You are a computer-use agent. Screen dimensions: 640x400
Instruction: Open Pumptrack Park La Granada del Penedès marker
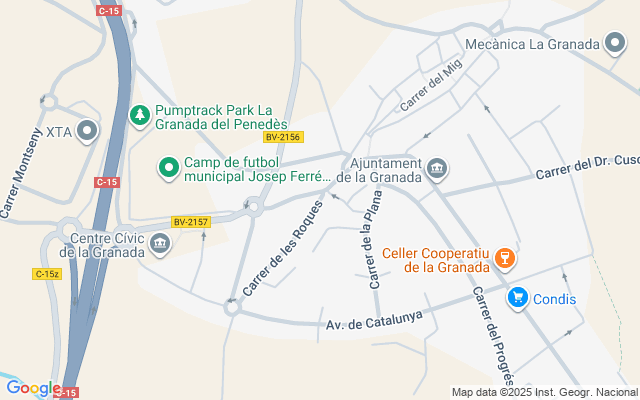[139, 116]
